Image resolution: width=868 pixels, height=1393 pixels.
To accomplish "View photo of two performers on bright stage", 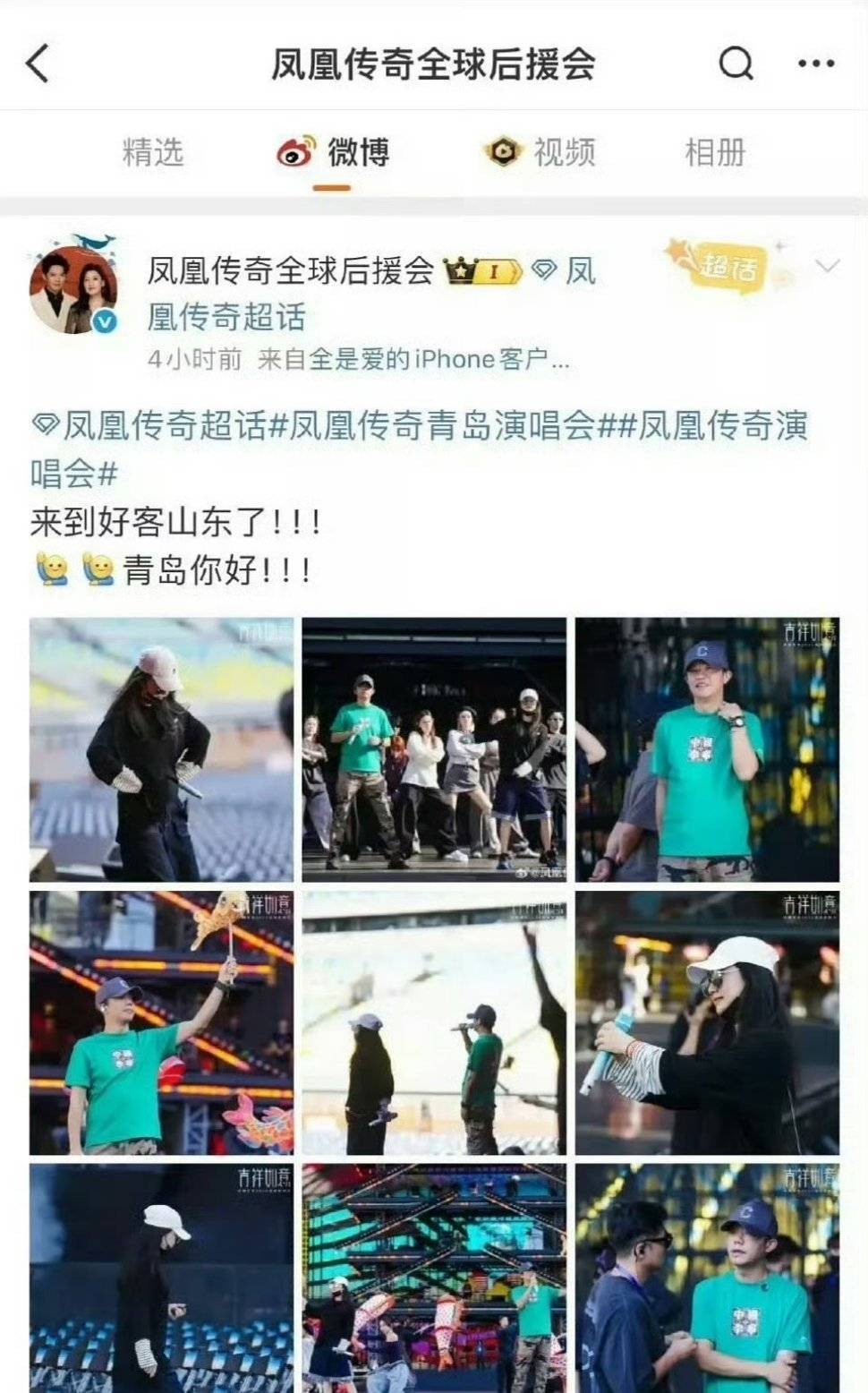I will 434,1022.
